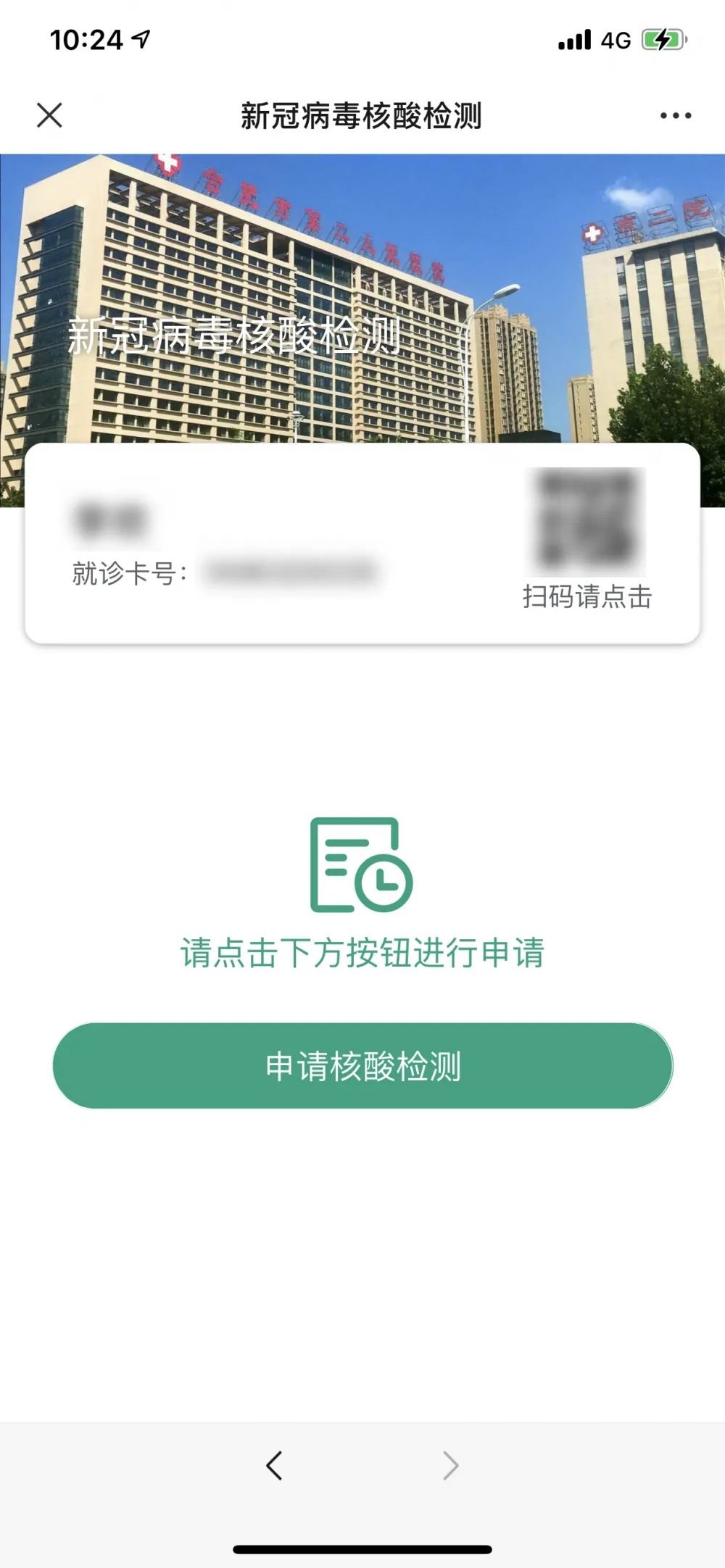Viewport: 725px width, 1568px height.
Task: Go back with the bottom left arrow
Action: pyautogui.click(x=274, y=1464)
